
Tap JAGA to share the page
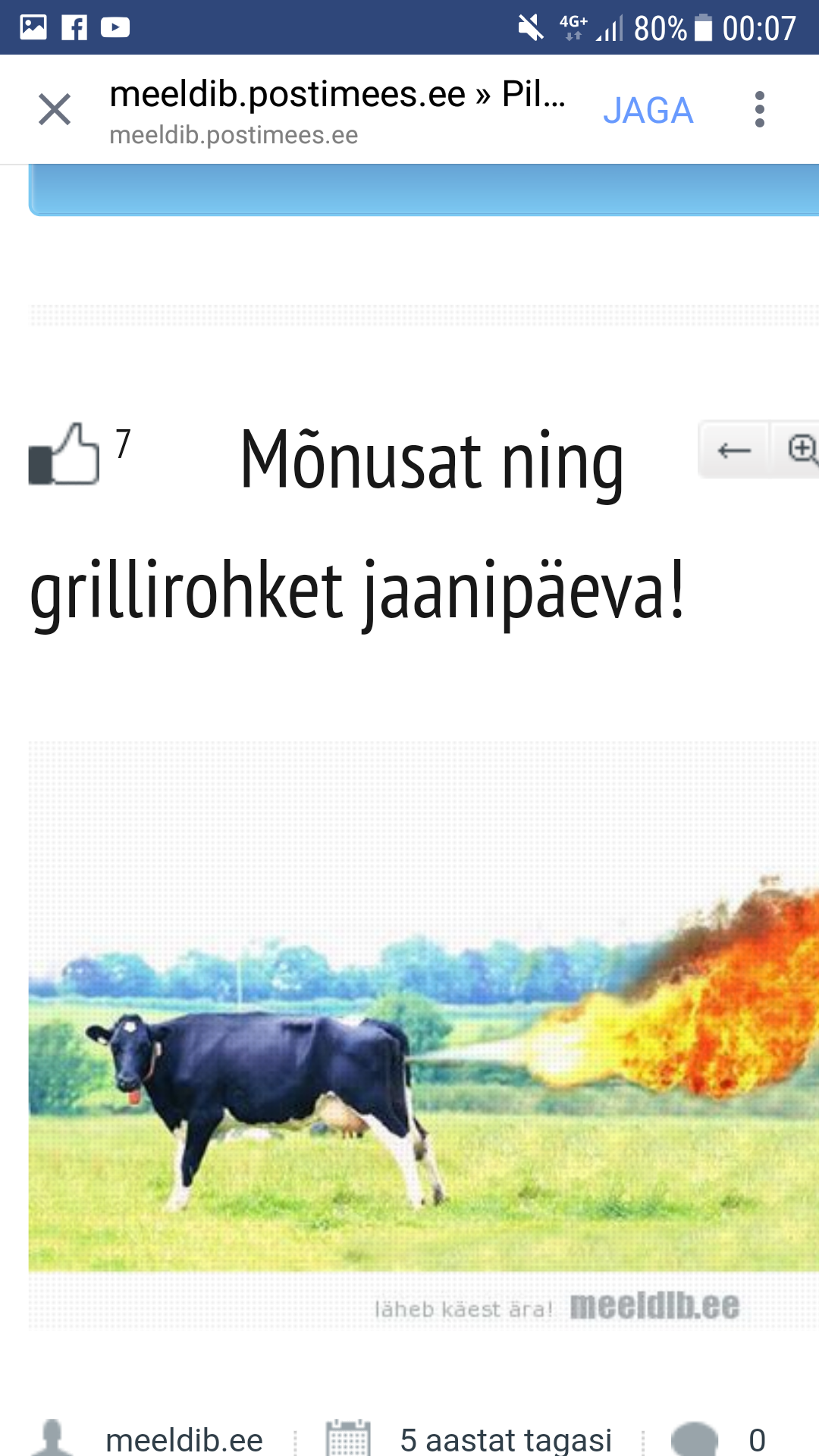coord(648,111)
